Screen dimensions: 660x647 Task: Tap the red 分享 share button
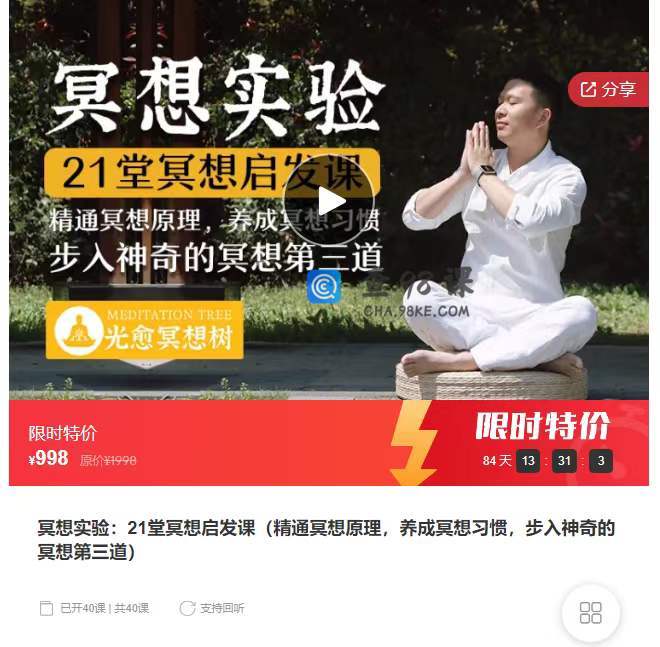[x=609, y=90]
